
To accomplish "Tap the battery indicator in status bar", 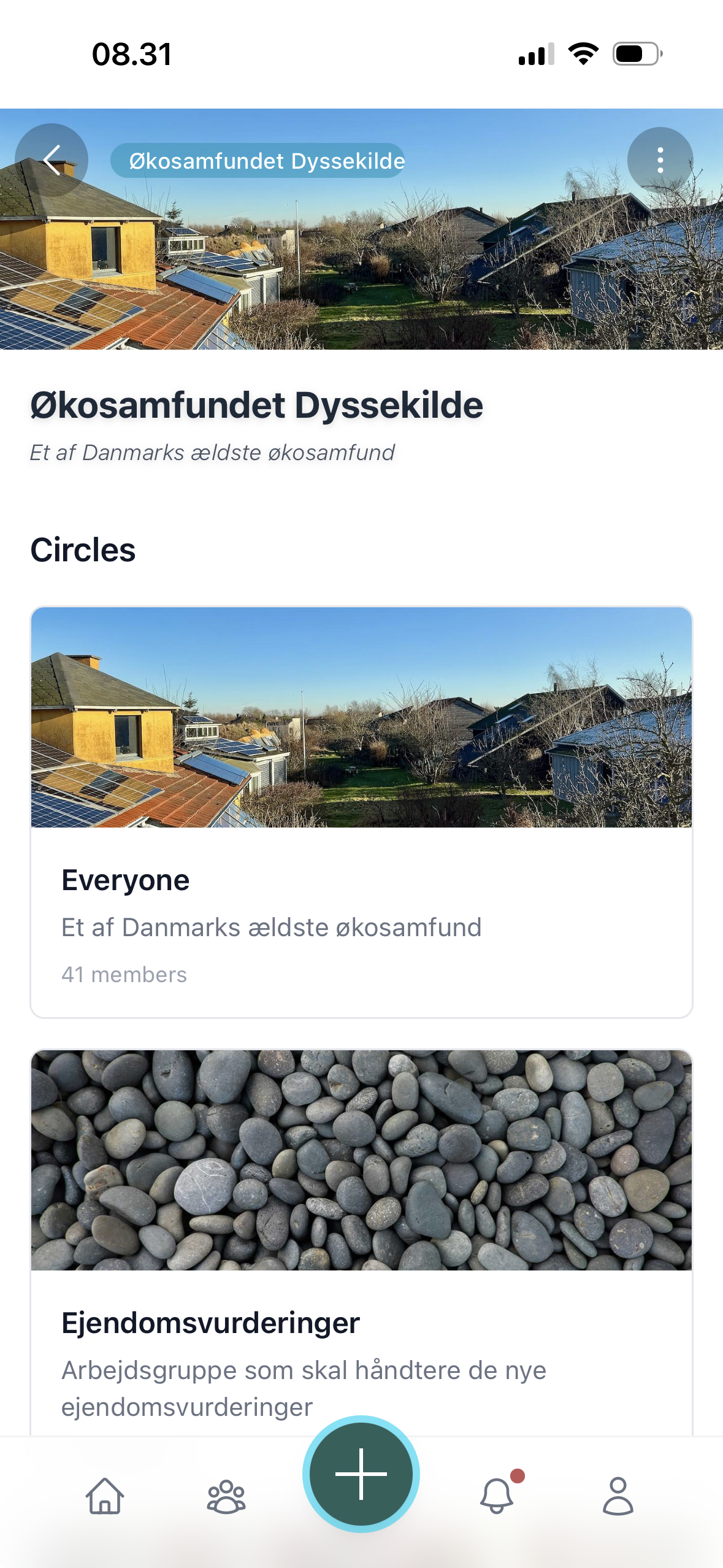I will click(635, 55).
